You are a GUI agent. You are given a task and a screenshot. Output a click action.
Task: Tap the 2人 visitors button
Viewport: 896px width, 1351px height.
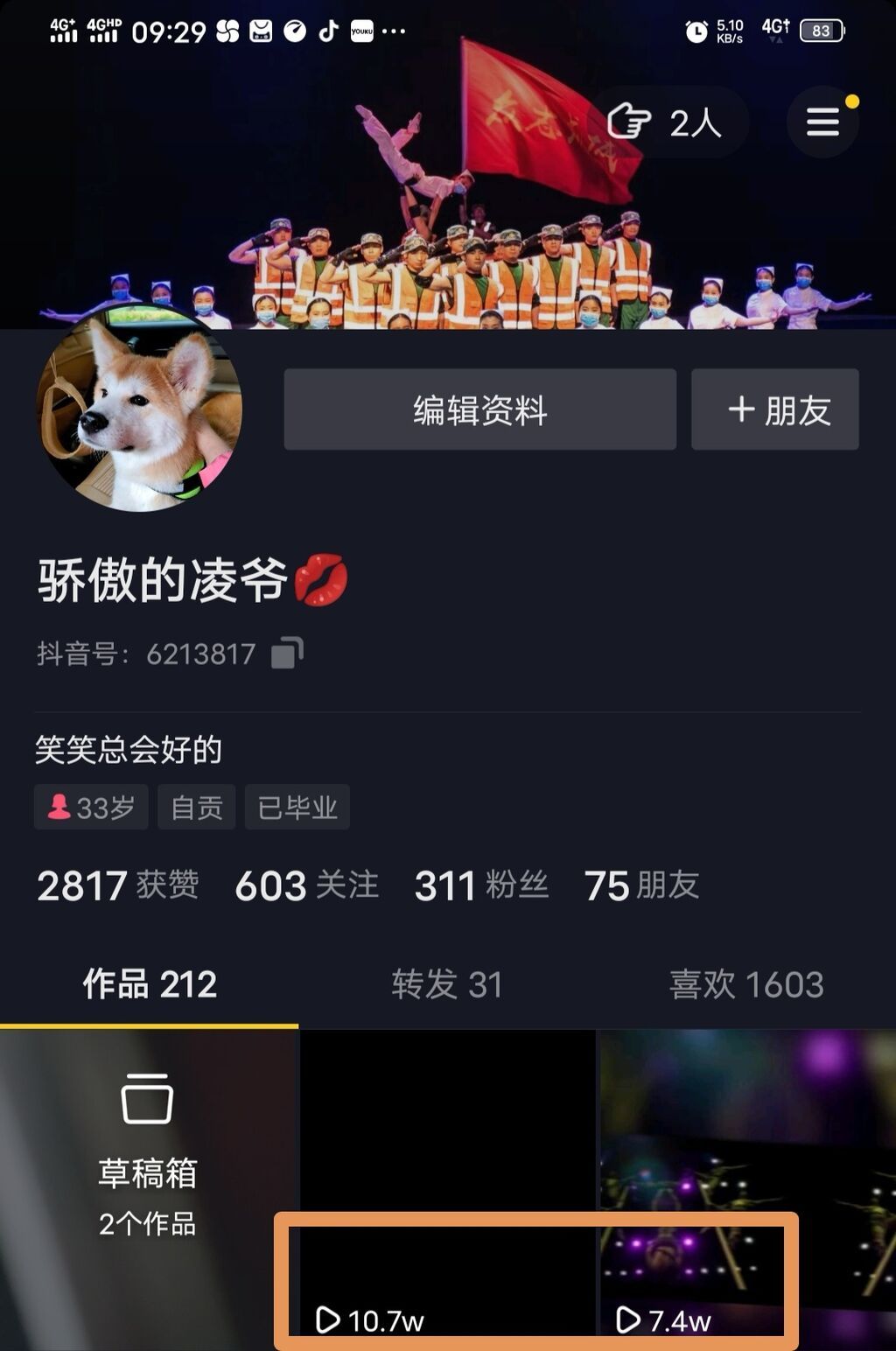[x=669, y=122]
